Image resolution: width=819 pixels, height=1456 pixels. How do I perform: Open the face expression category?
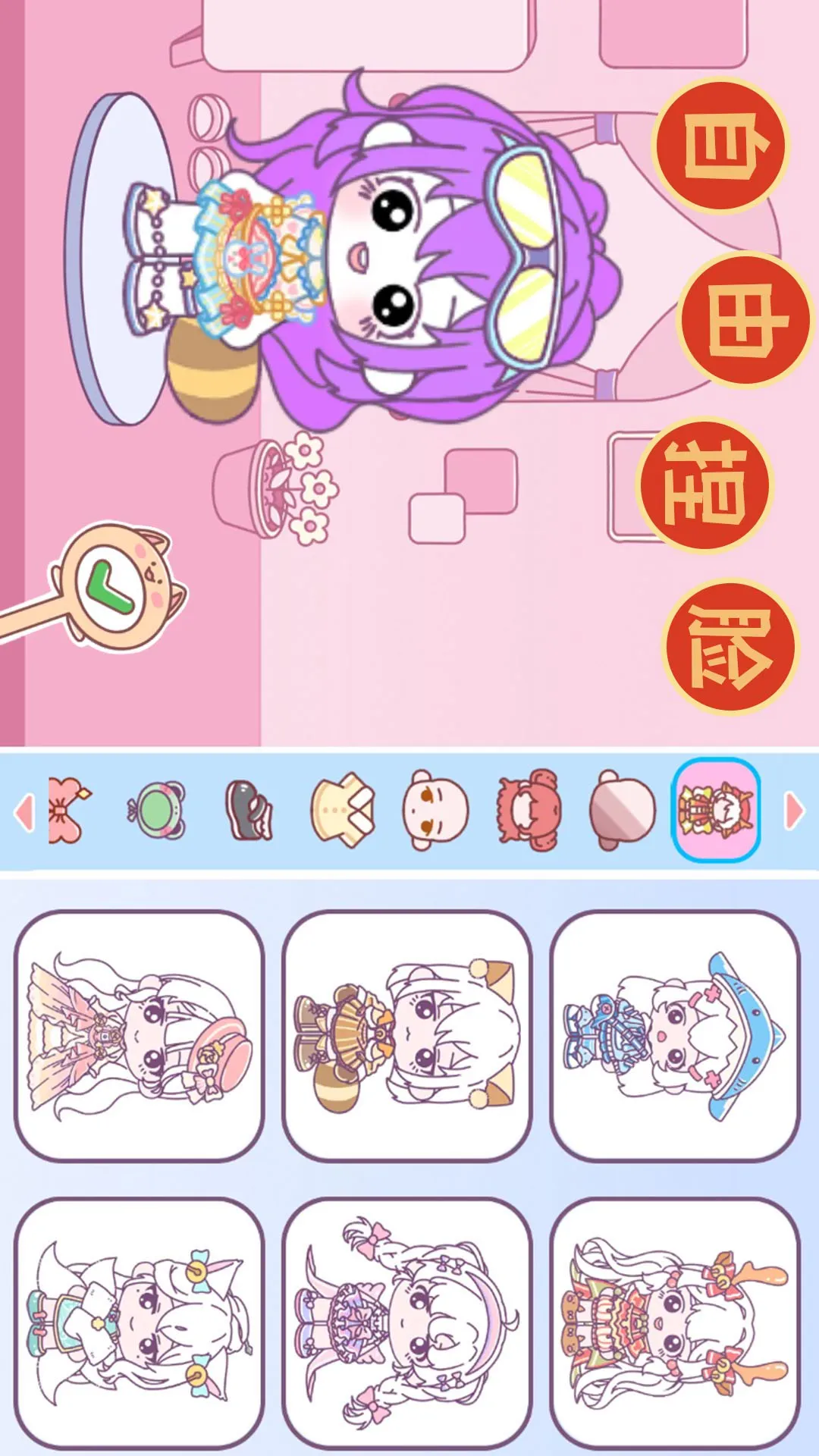pyautogui.click(x=435, y=811)
